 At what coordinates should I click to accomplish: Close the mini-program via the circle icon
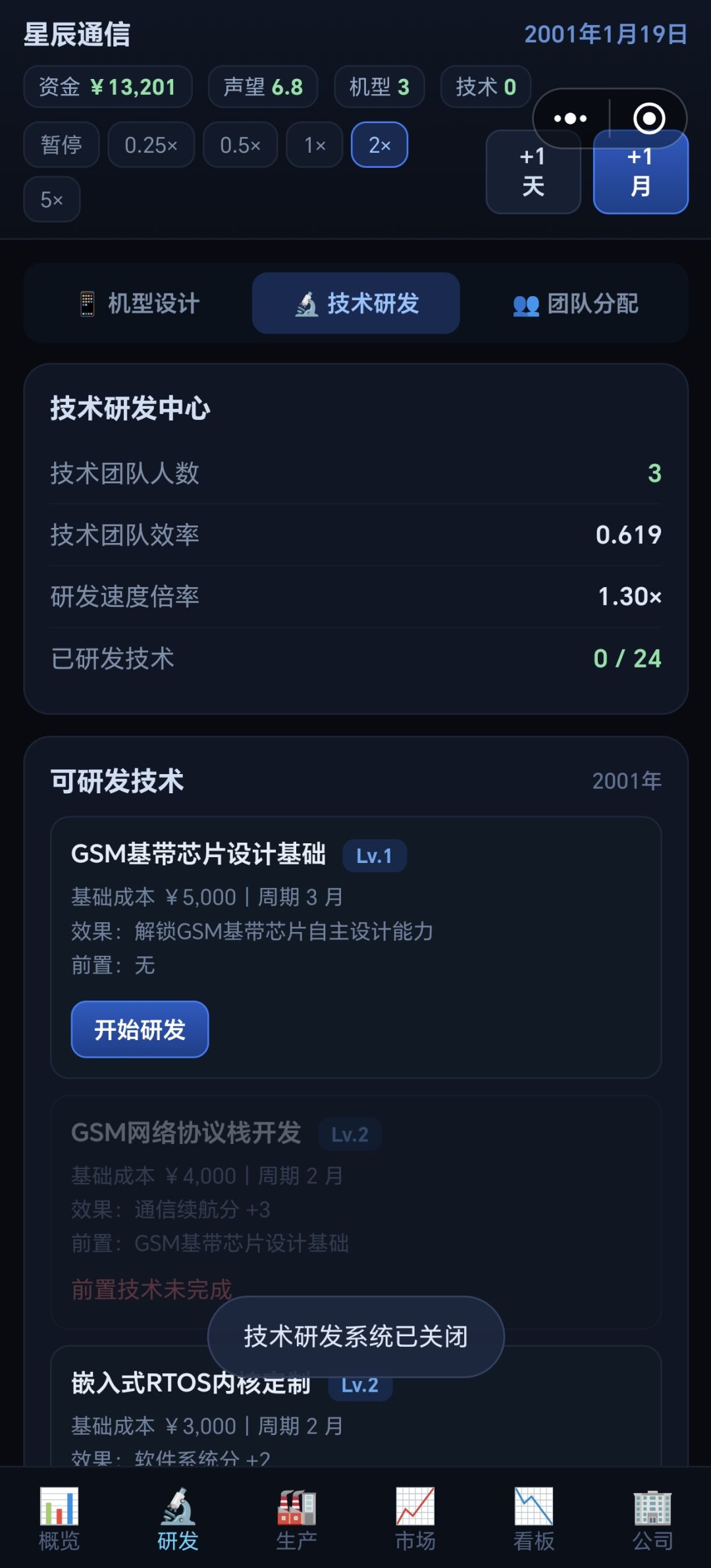point(649,118)
